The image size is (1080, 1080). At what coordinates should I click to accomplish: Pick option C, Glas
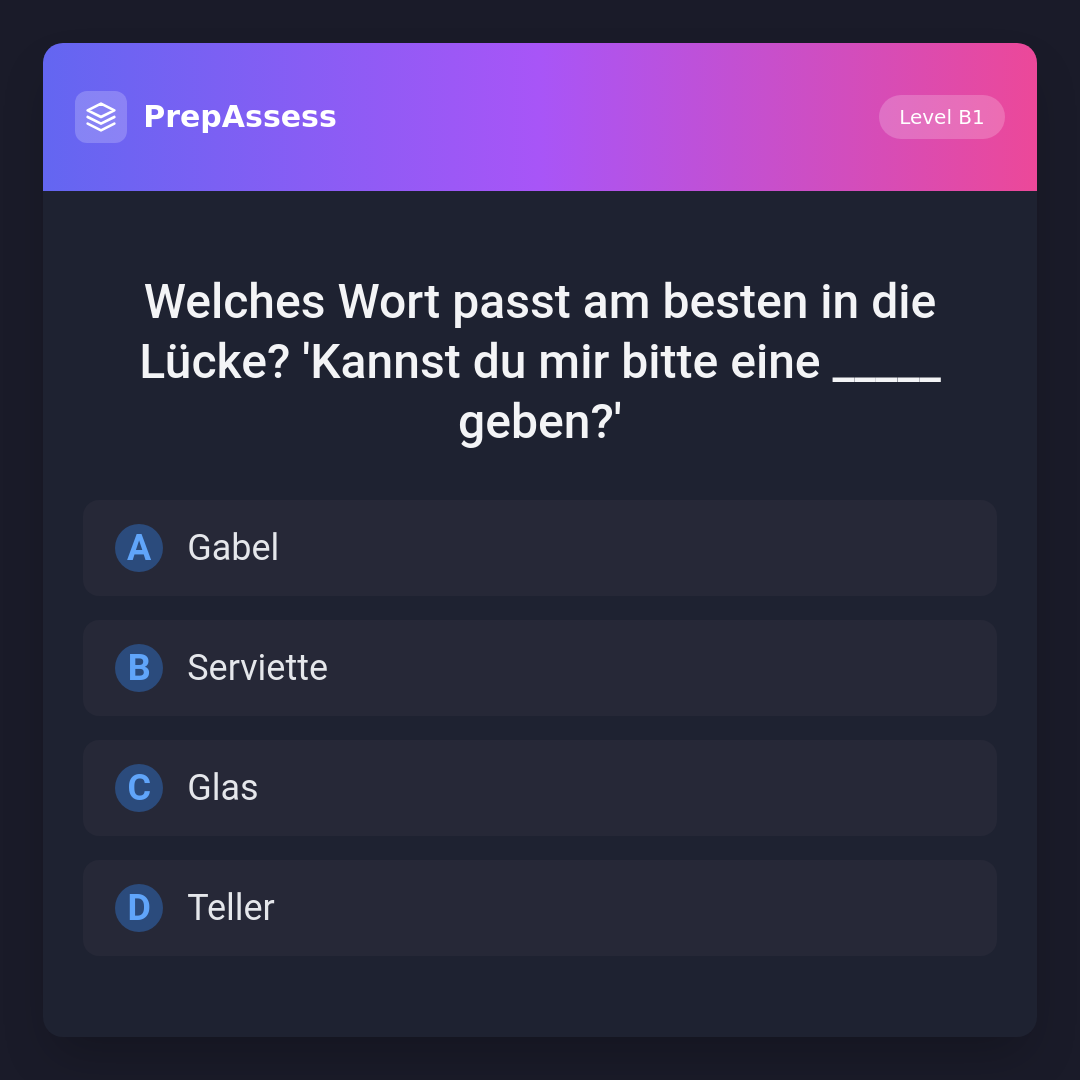coord(539,788)
